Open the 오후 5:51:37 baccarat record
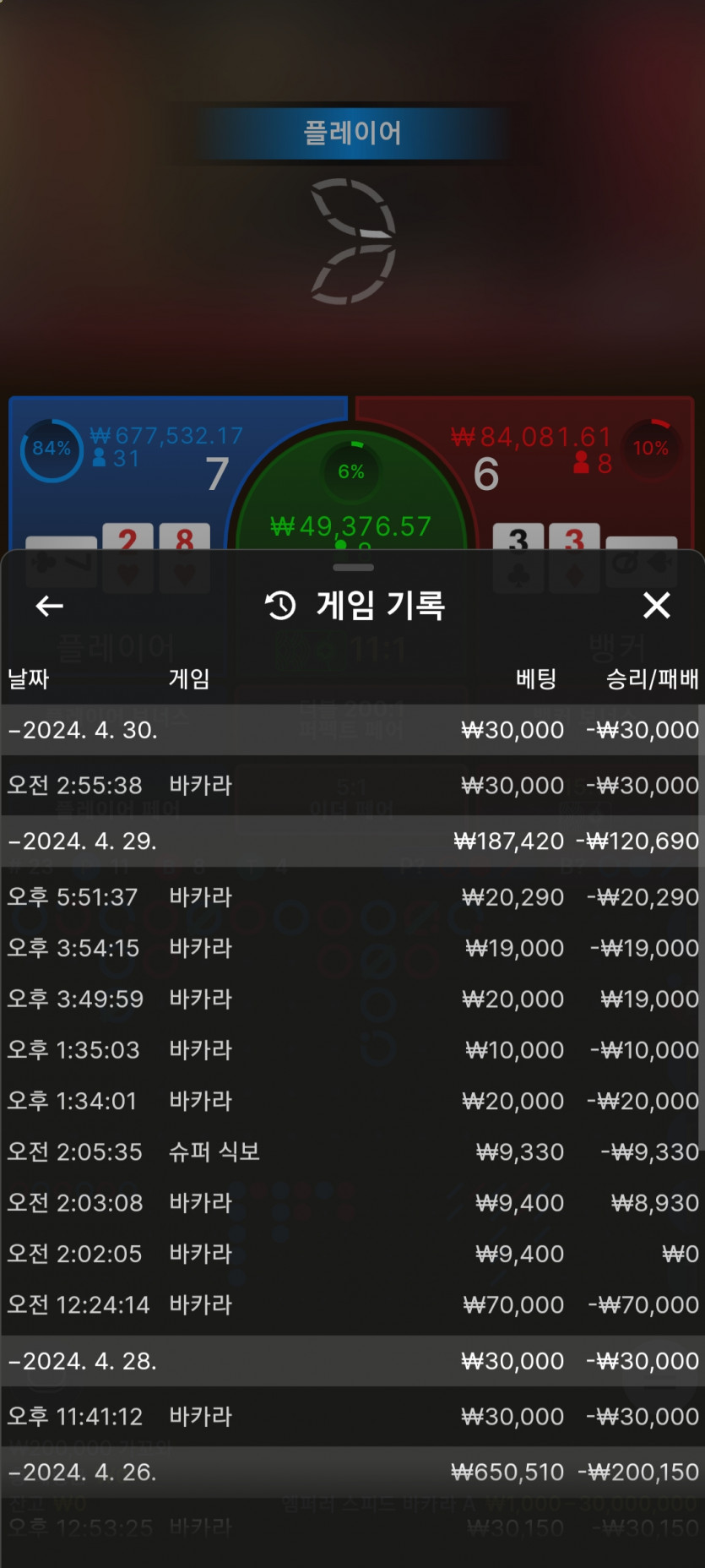This screenshot has width=705, height=1568. pos(351,897)
